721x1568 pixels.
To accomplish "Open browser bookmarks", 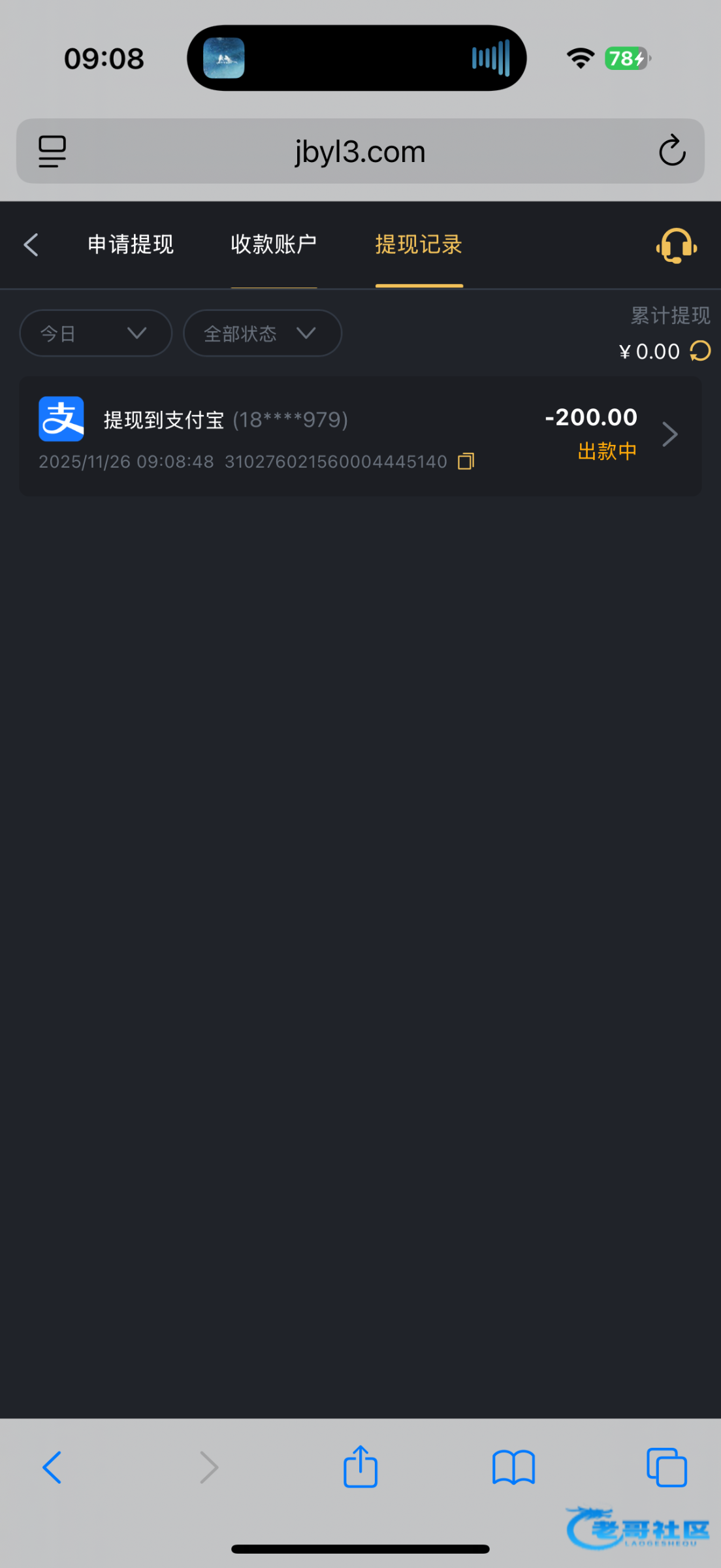I will 513,1467.
